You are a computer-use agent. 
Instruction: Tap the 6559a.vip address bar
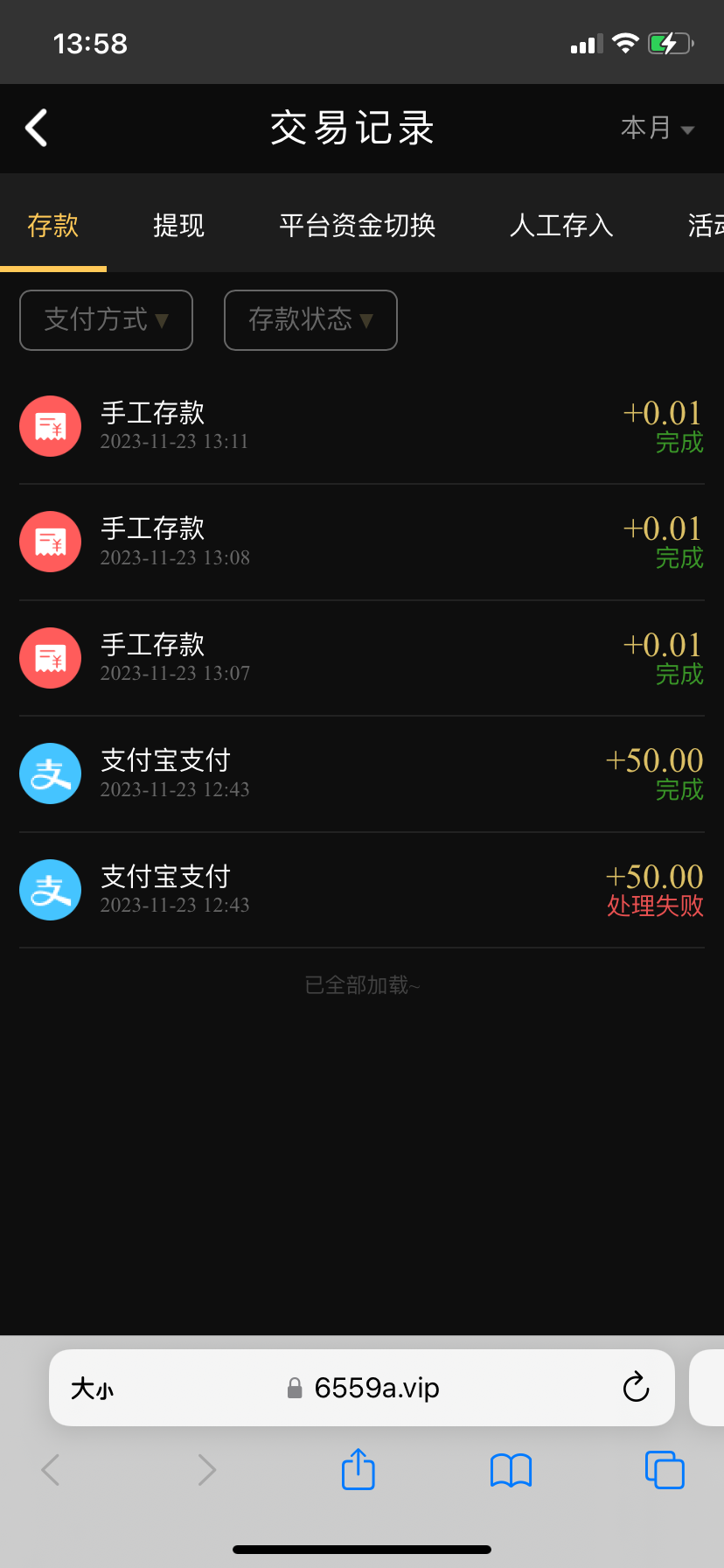coord(376,1387)
